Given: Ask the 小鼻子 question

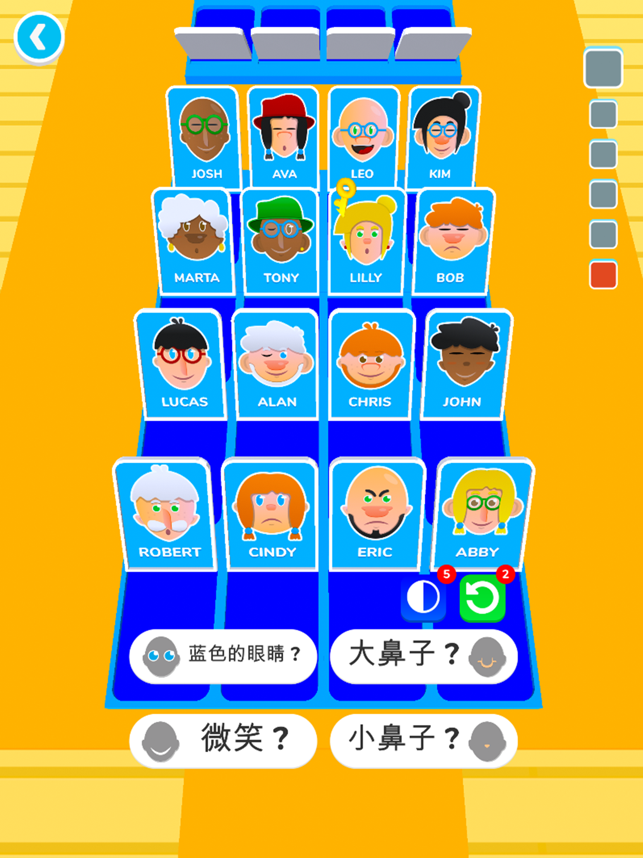Looking at the screenshot, I should pos(423,740).
